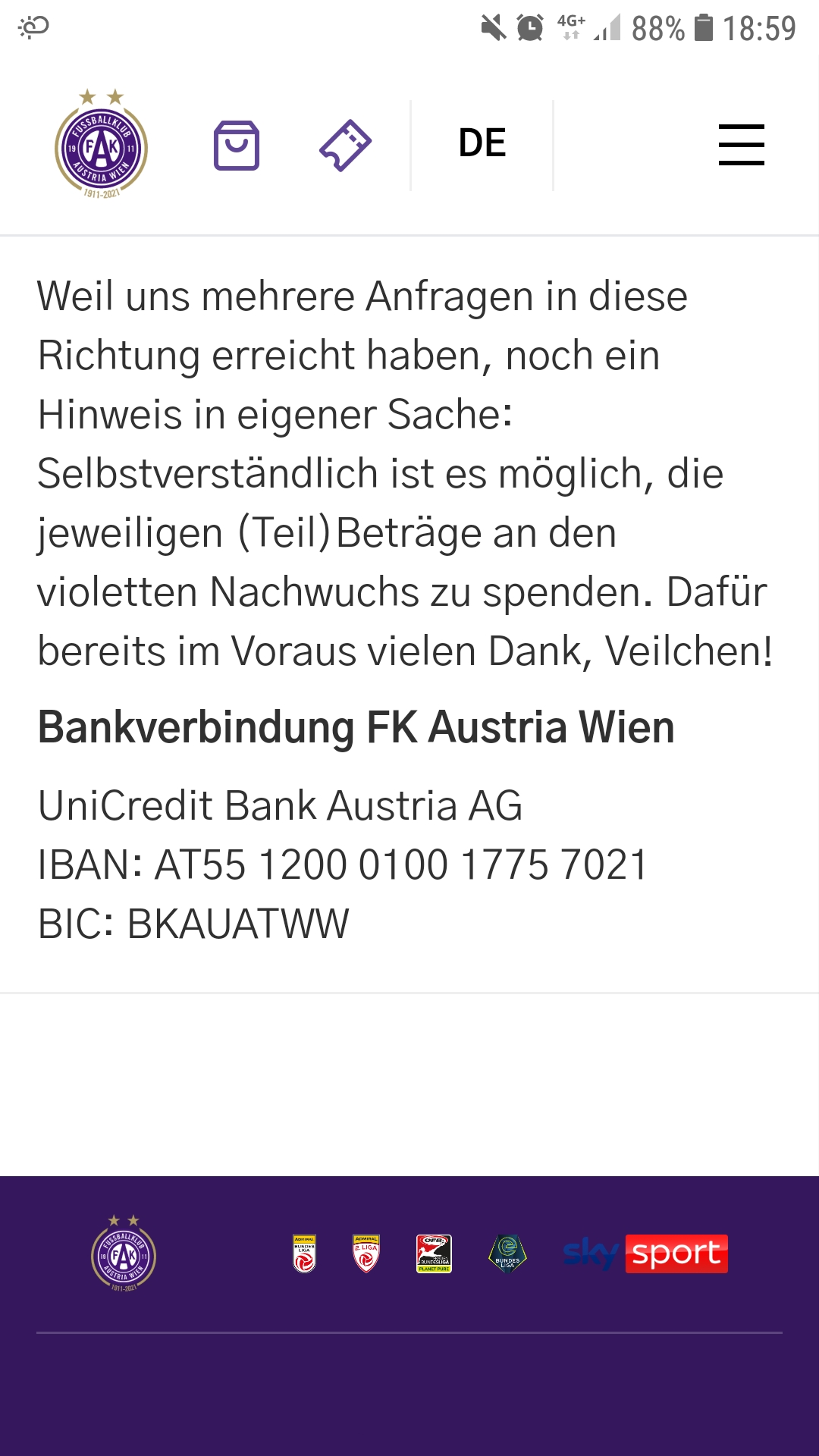Viewport: 819px width, 1456px height.
Task: Open the ticket icon
Action: coord(345,145)
